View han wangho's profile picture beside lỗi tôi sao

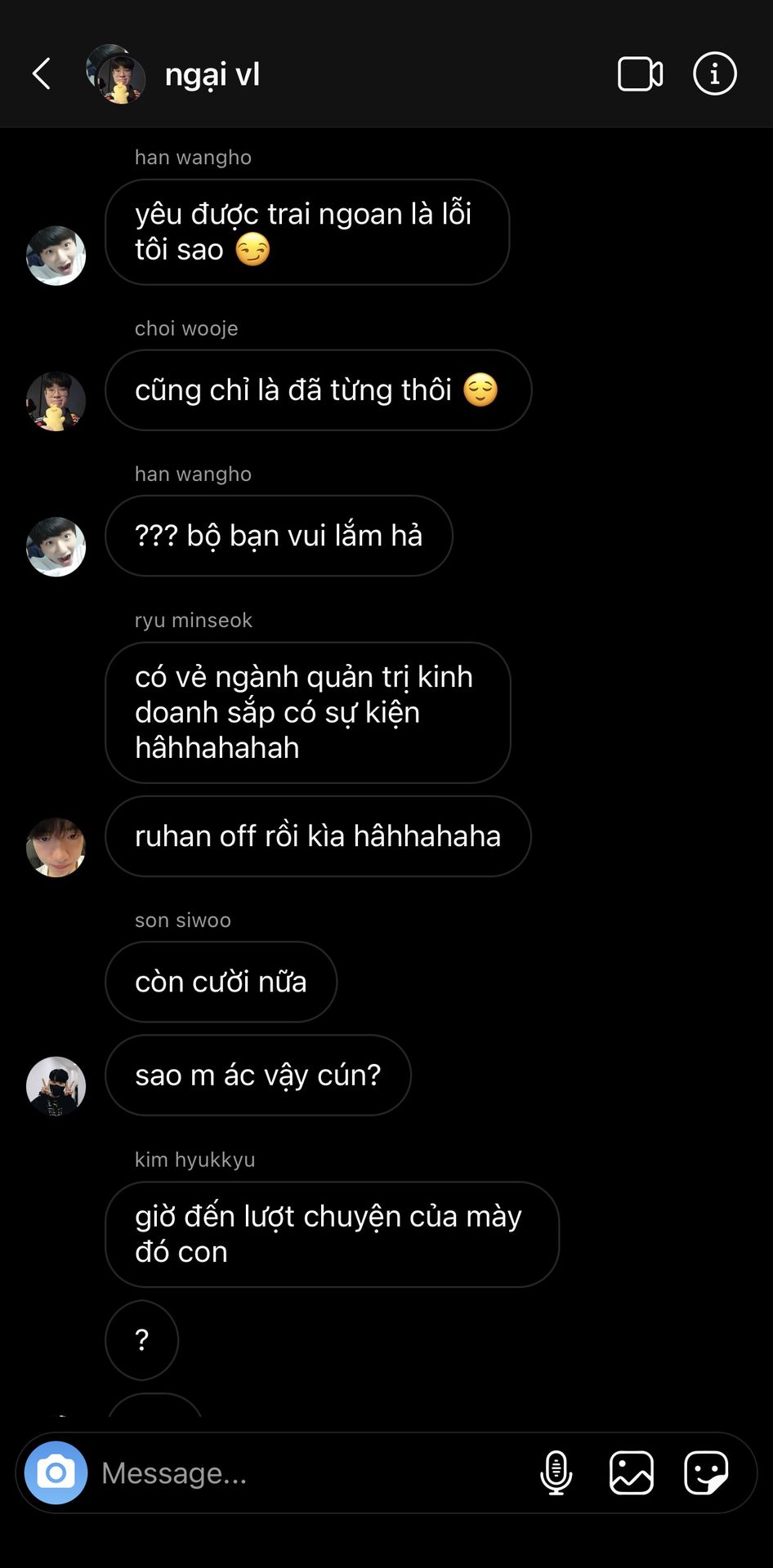click(x=56, y=256)
